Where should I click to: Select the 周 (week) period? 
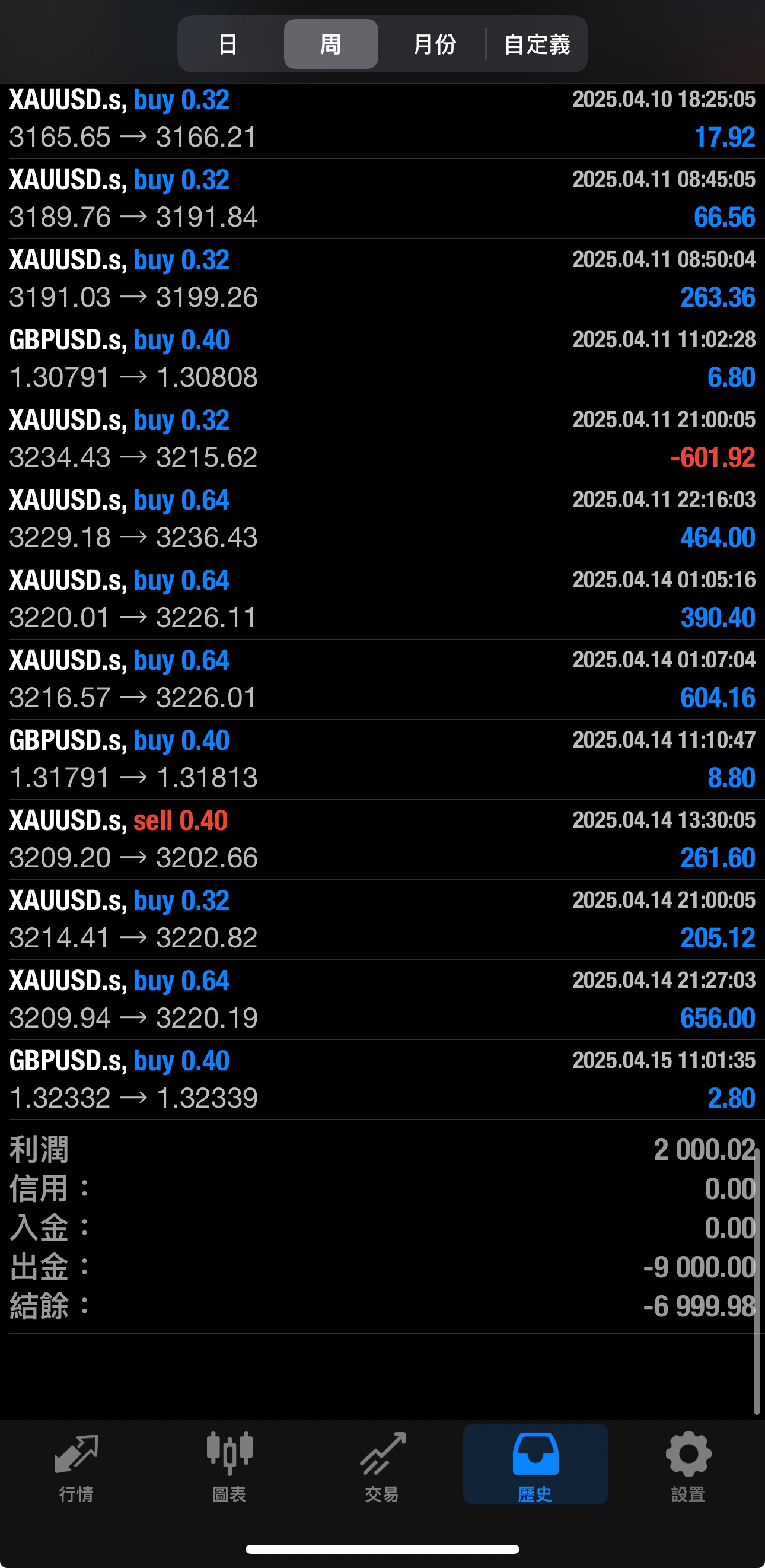(x=330, y=44)
